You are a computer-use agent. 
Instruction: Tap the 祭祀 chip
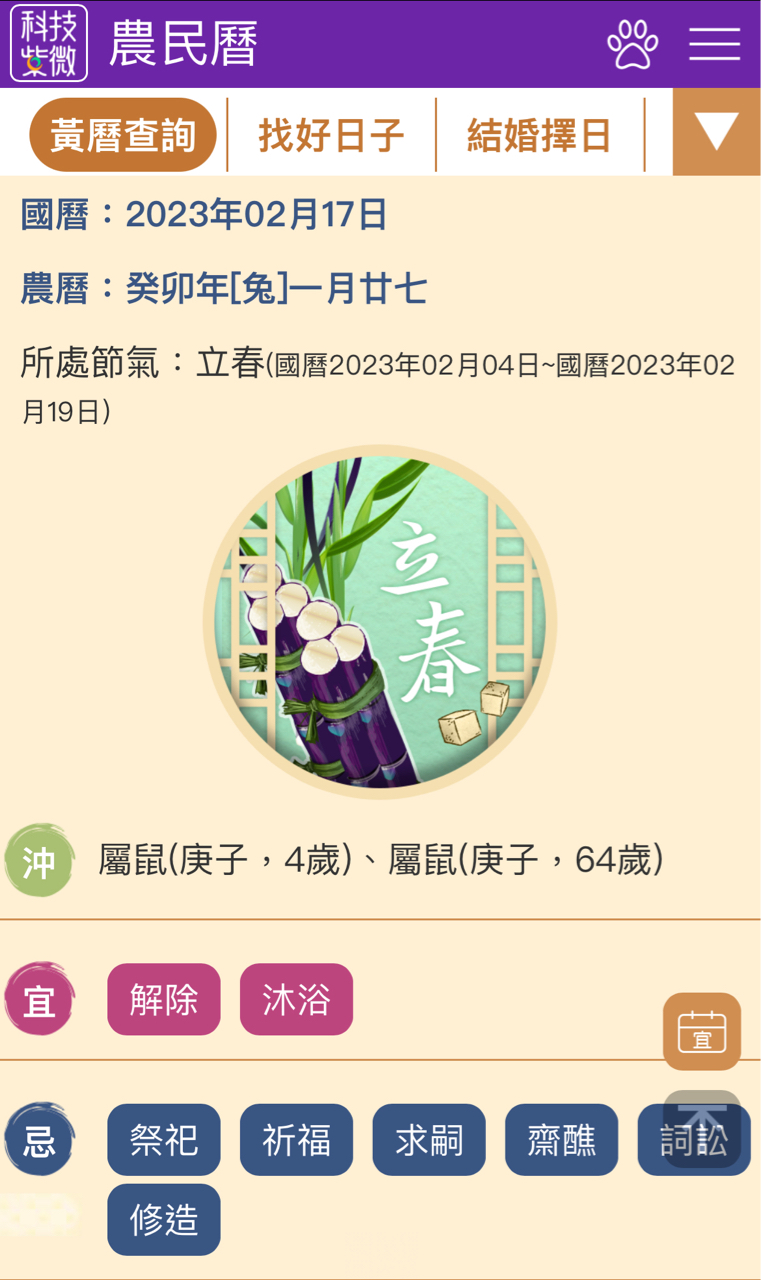coord(164,1139)
